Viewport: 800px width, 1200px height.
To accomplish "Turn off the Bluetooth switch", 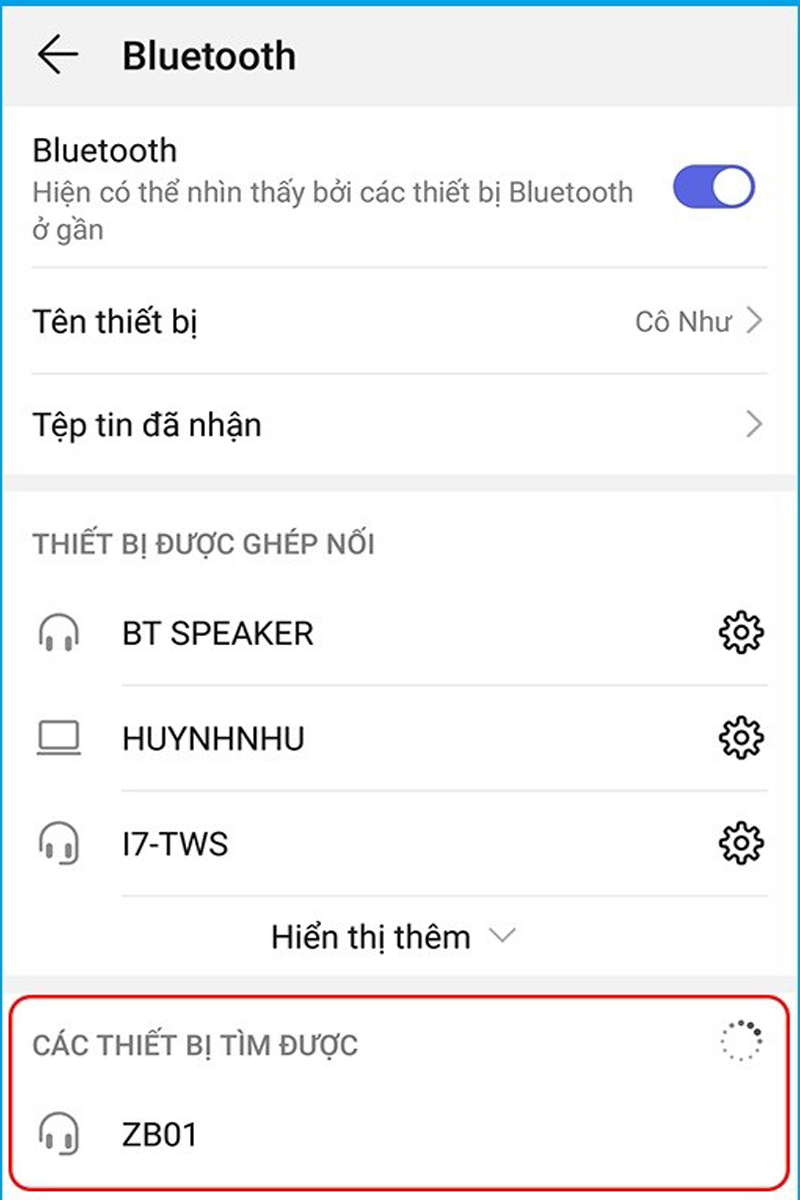I will pos(713,188).
